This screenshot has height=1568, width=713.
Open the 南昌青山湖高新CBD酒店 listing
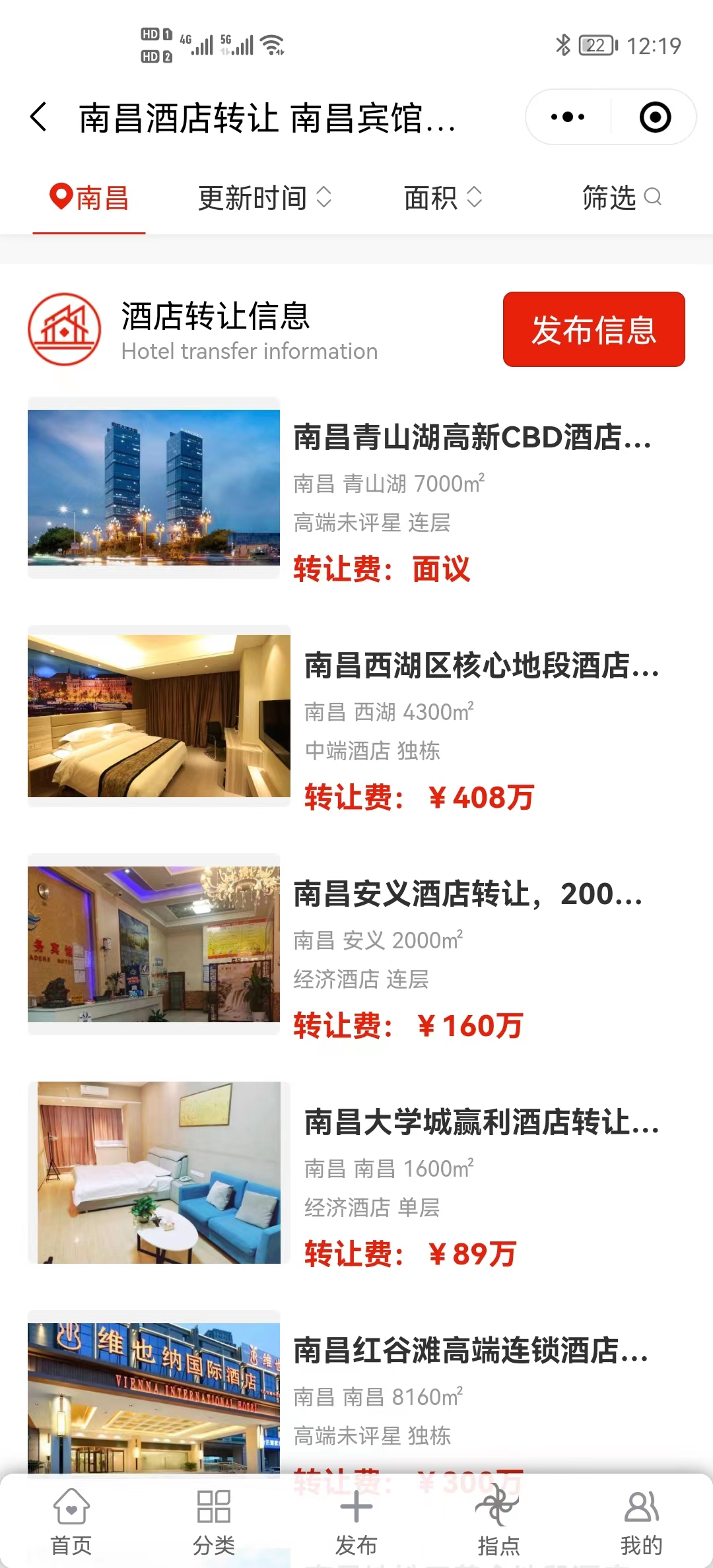472,438
